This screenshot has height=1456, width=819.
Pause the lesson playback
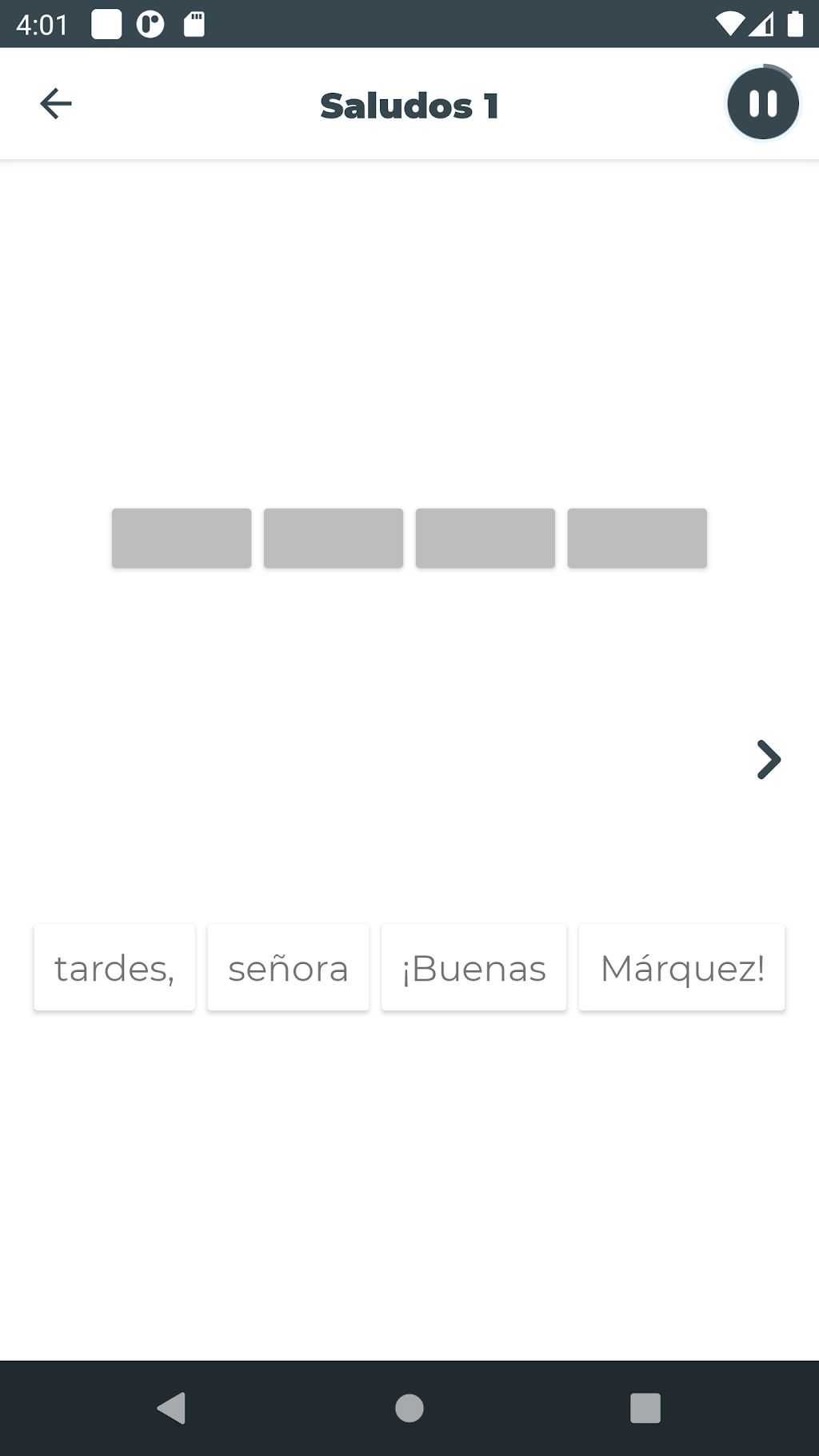click(762, 103)
